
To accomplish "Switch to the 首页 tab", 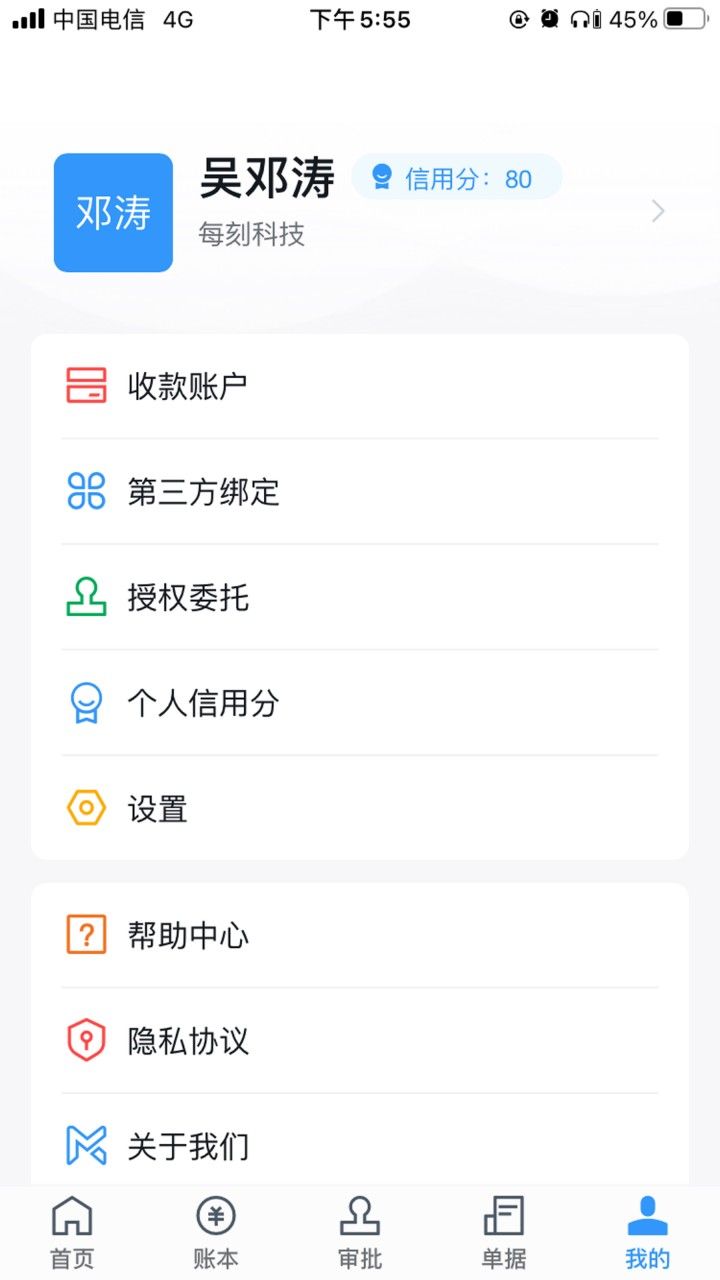I will (71, 1230).
